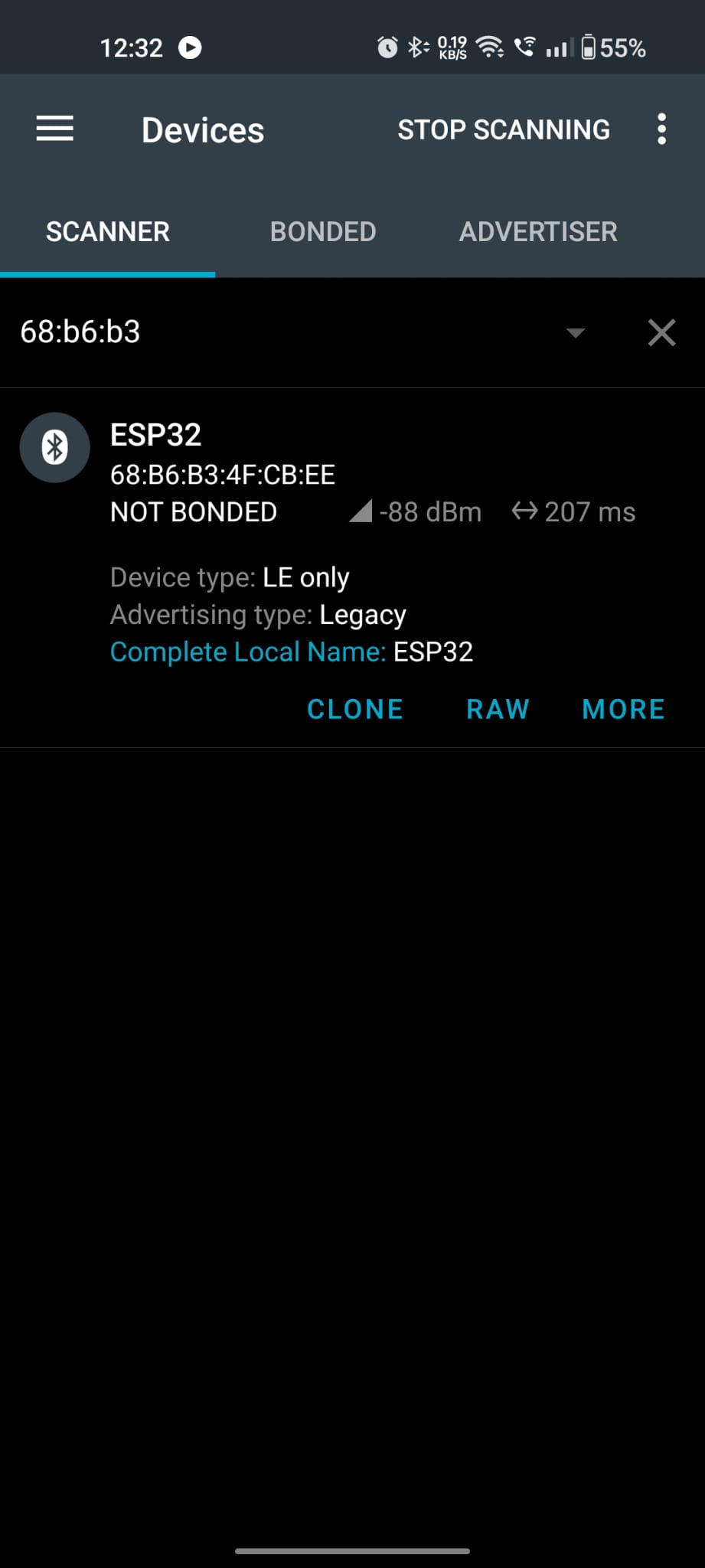
Task: Tap the advertising interval arrows icon
Action: [524, 511]
